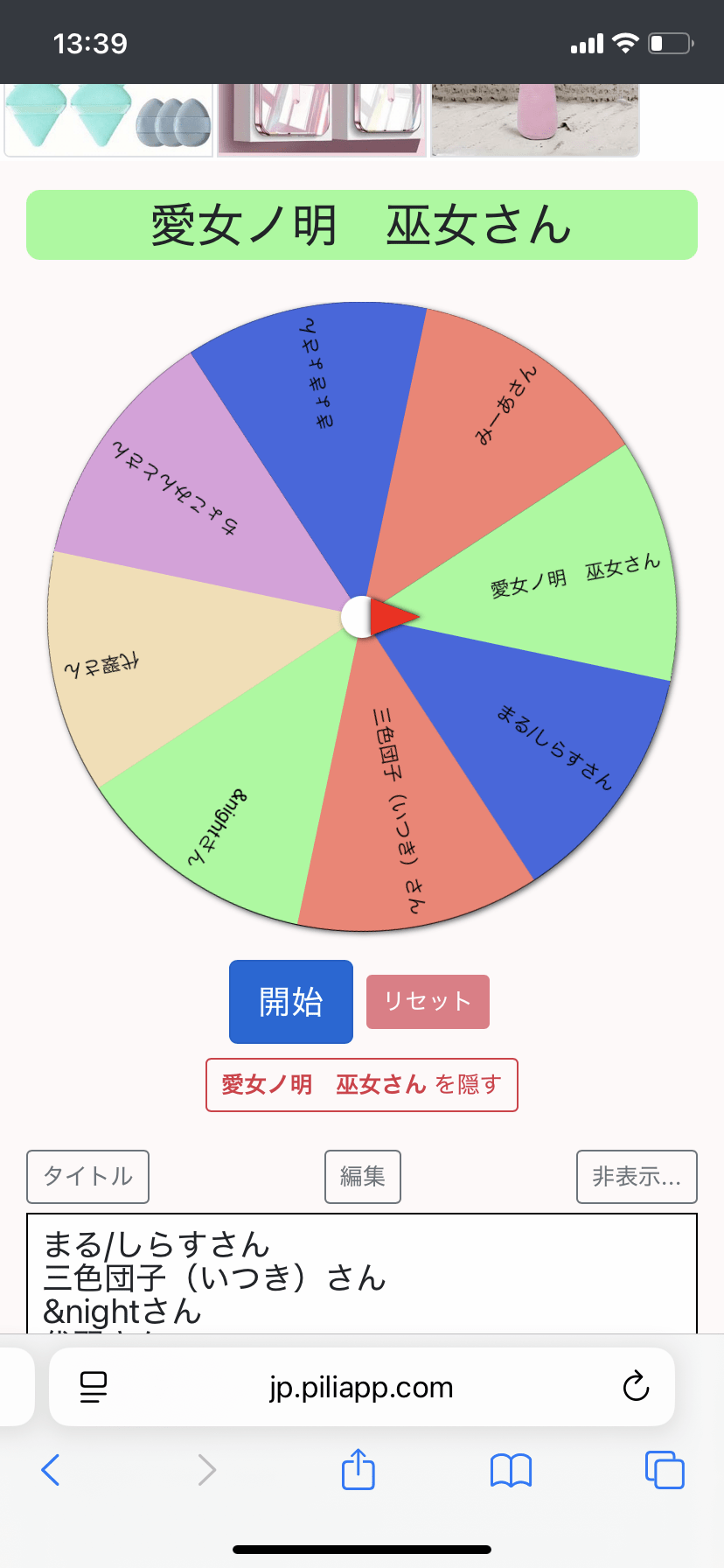Start the wheel with the 開始 button
Screen dimensions: 724x1568
click(x=291, y=1002)
